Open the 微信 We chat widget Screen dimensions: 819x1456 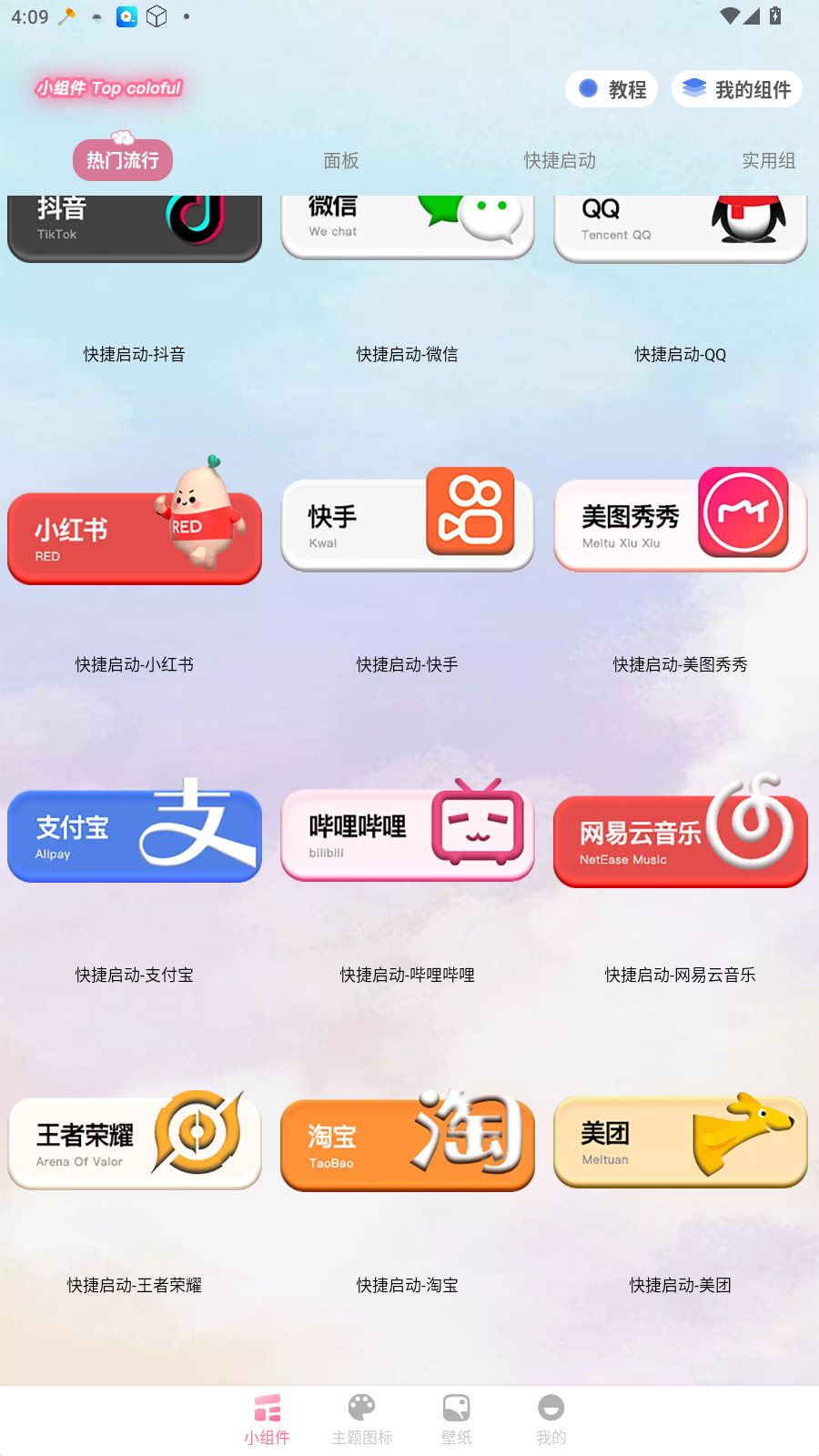408,227
